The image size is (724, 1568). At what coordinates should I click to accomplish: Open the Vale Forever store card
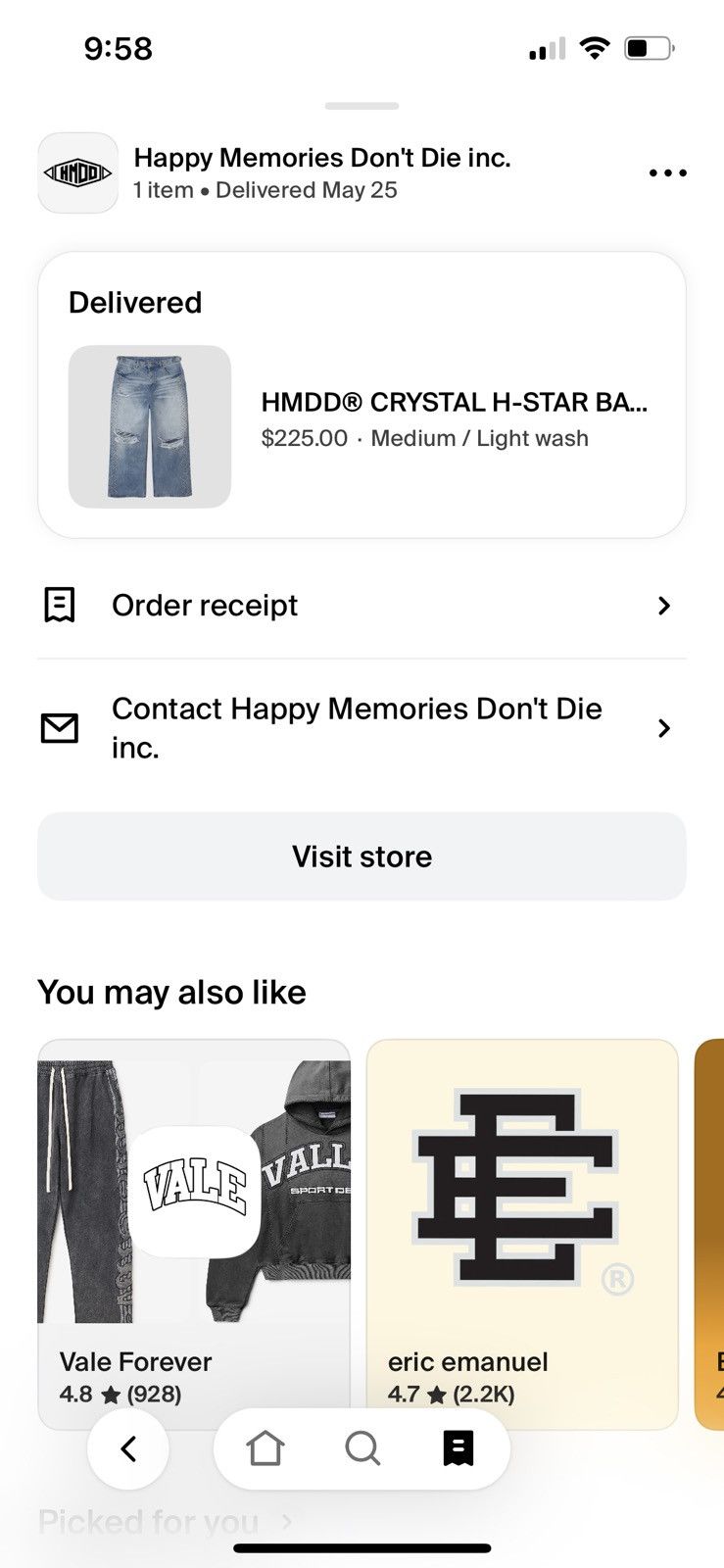click(x=194, y=1233)
